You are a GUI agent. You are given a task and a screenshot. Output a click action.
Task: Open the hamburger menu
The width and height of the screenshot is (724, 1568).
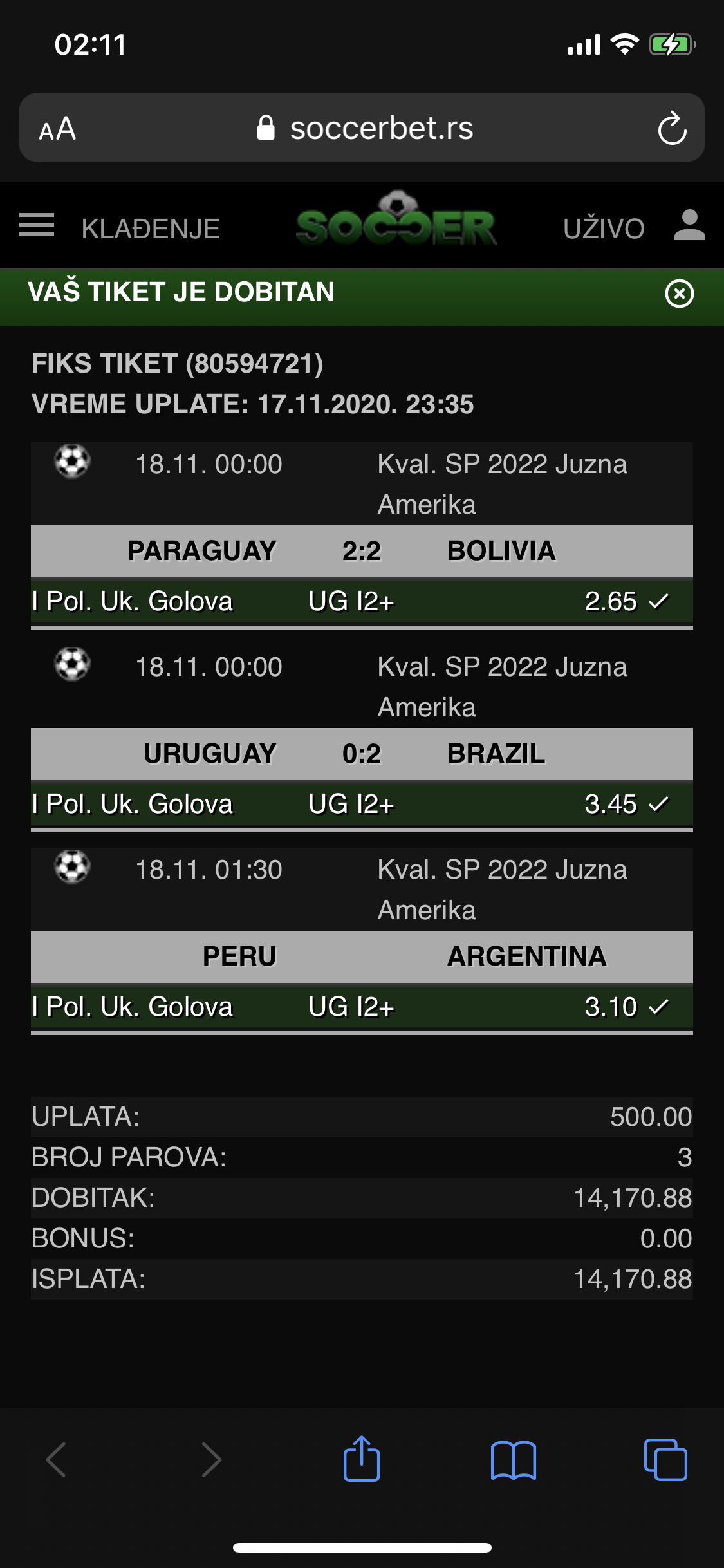click(x=37, y=225)
